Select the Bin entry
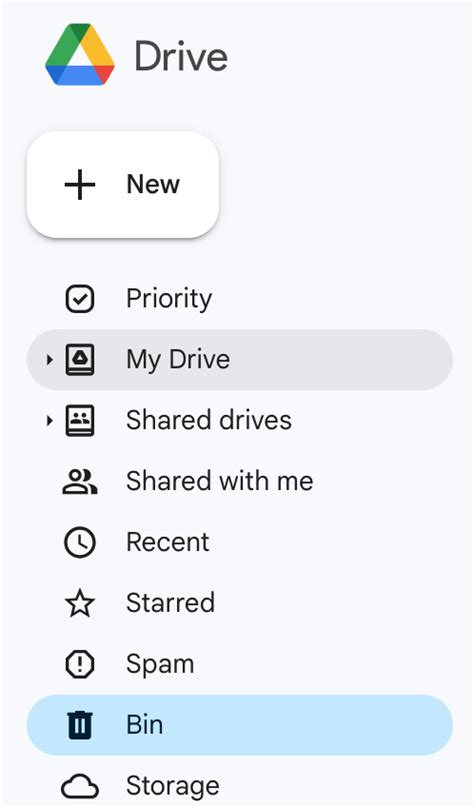The height and width of the screenshot is (807, 474). (240, 725)
